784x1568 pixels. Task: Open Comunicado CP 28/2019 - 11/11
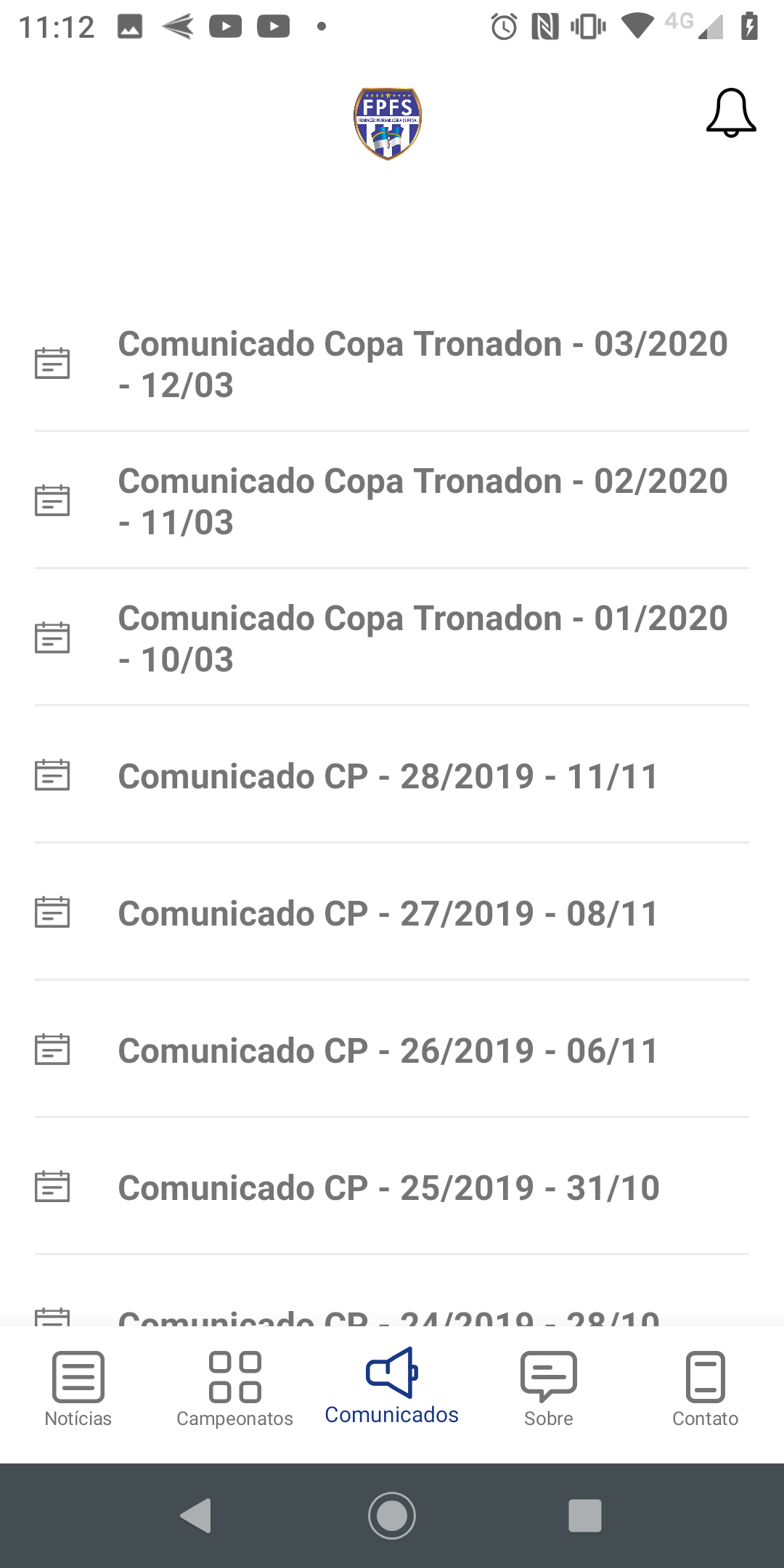[392, 775]
